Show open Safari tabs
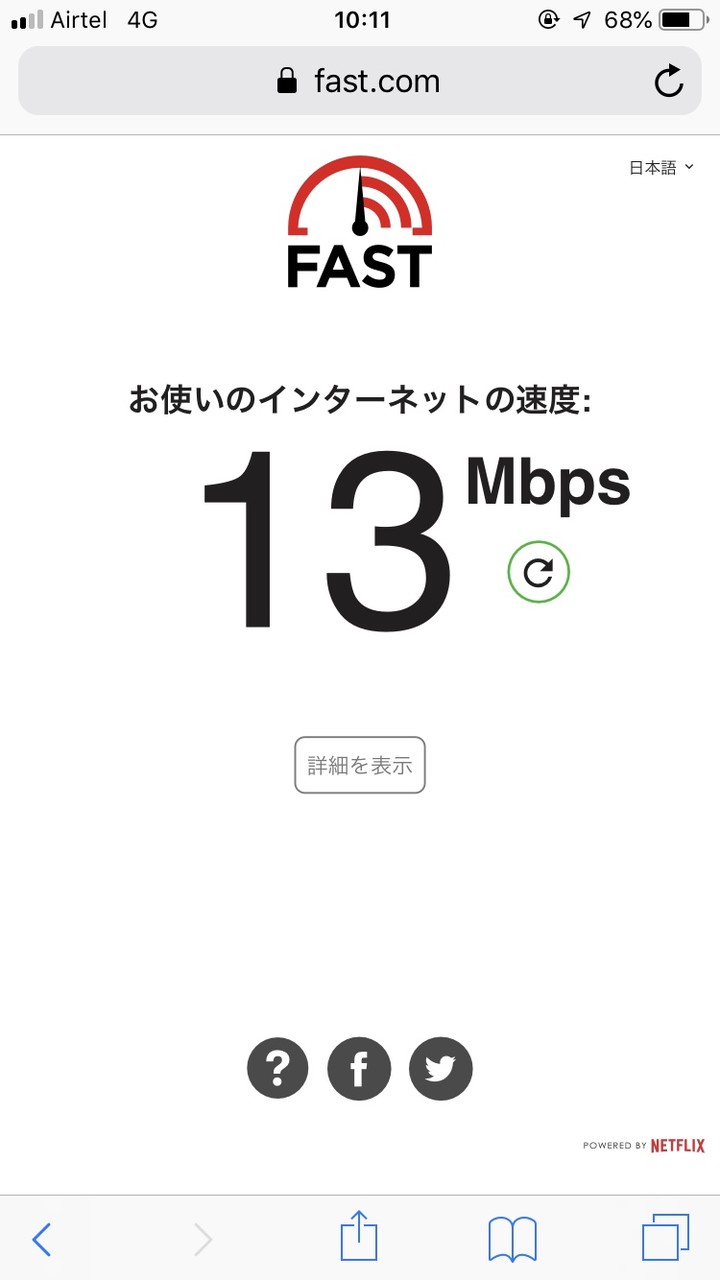720x1280 pixels. [665, 1238]
